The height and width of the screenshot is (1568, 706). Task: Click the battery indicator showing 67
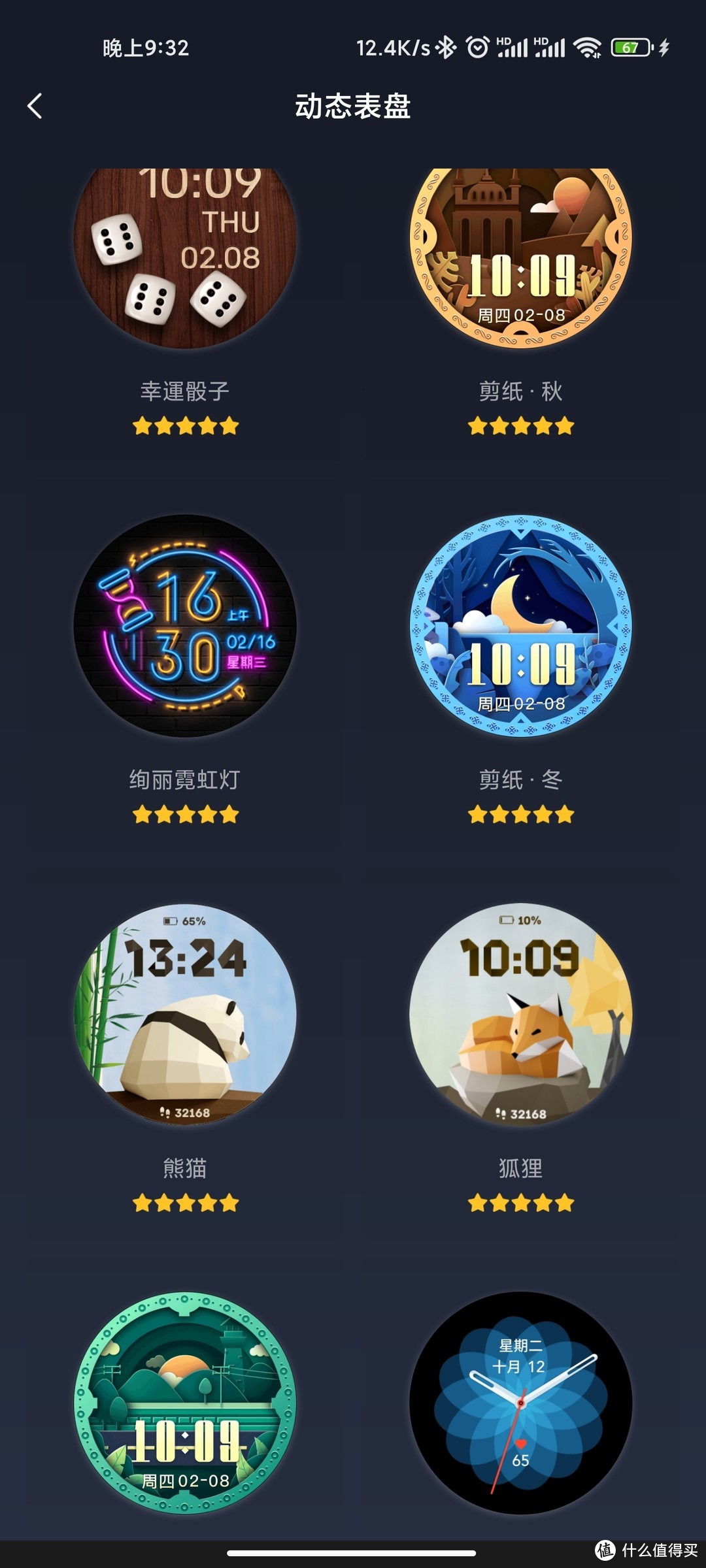629,46
